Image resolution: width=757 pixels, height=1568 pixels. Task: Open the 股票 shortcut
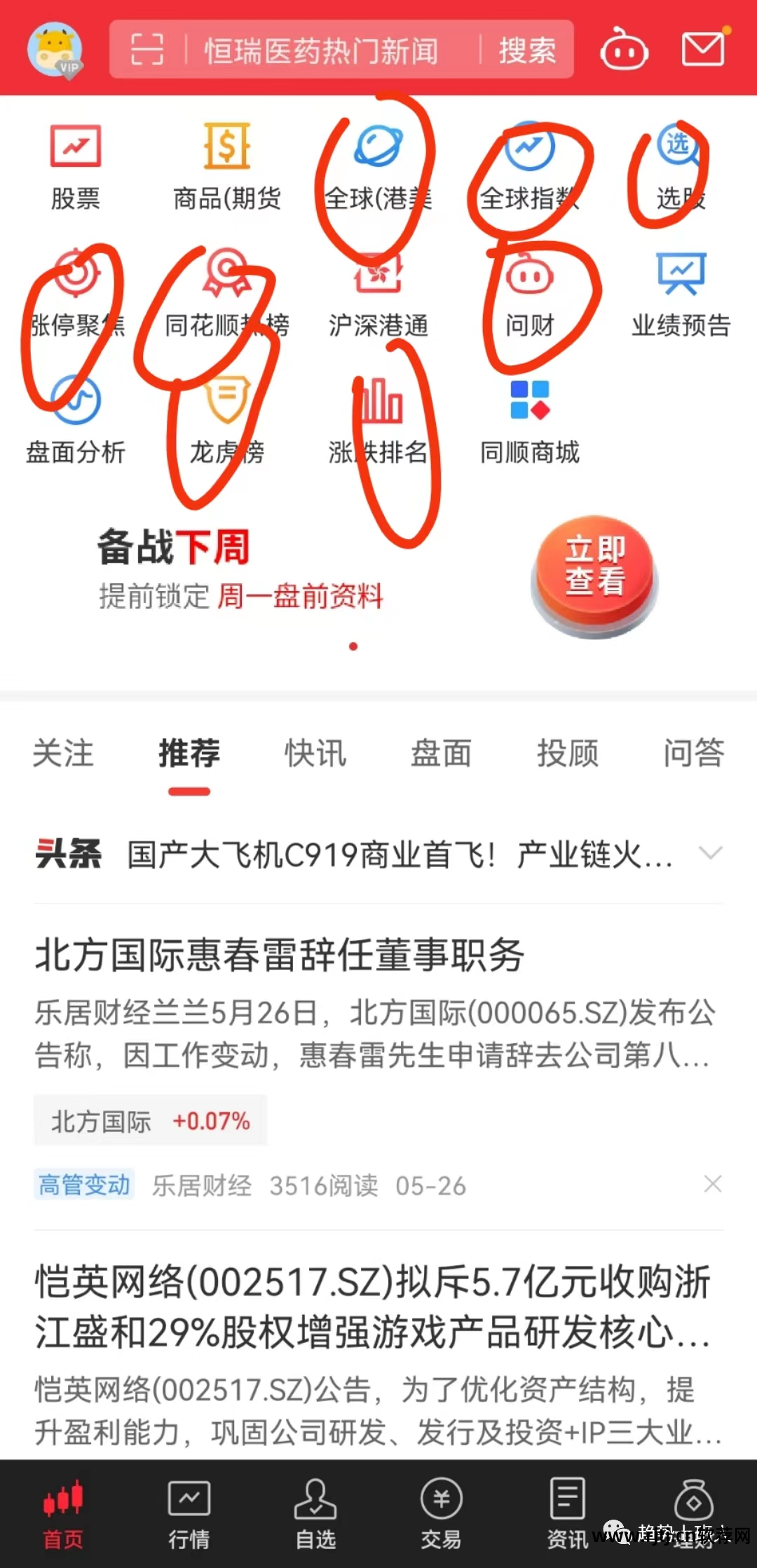(x=76, y=167)
